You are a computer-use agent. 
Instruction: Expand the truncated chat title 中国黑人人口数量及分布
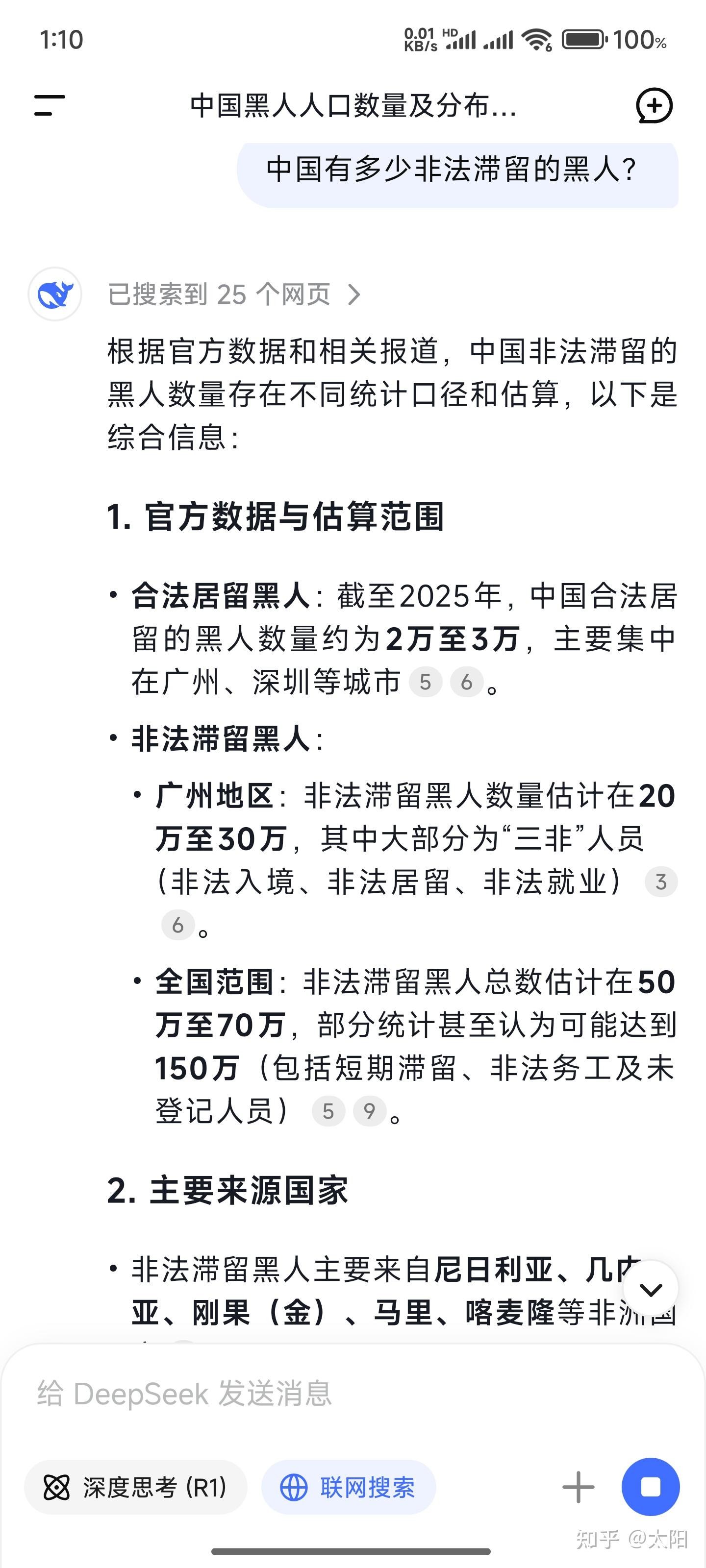tap(352, 105)
